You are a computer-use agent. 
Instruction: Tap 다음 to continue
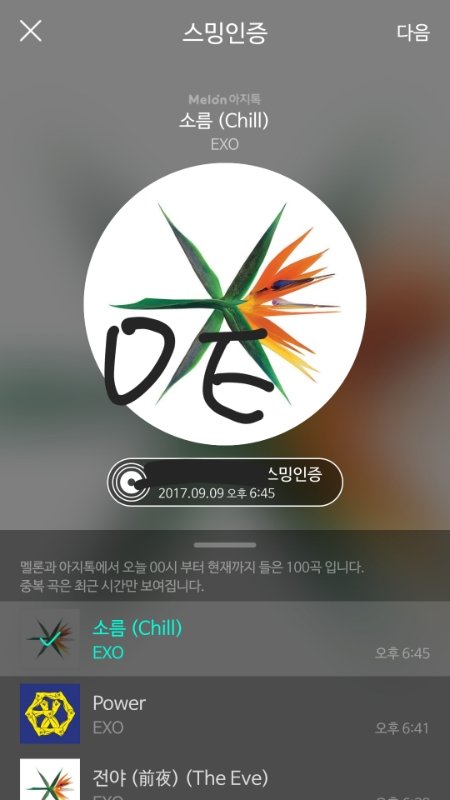[x=413, y=32]
